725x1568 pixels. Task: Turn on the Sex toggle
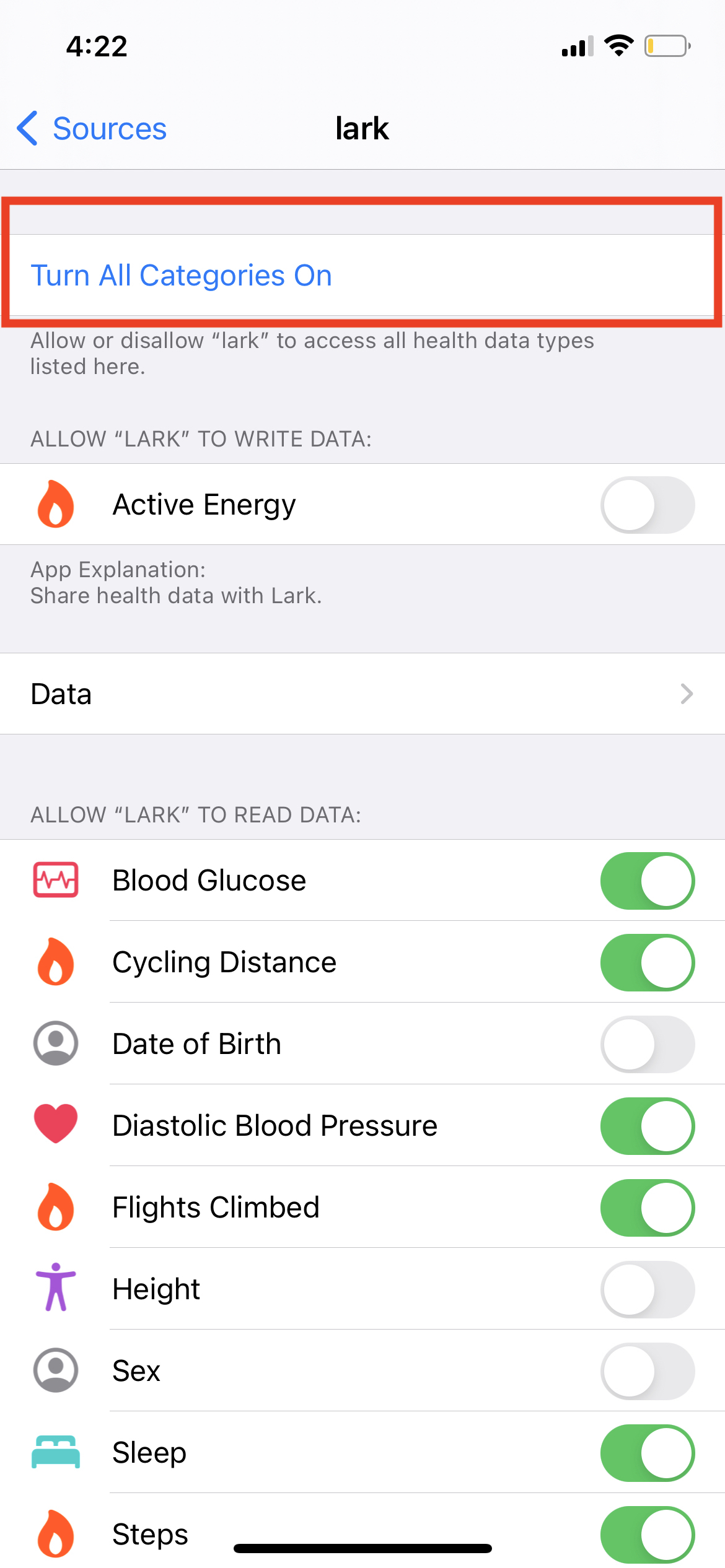(648, 1371)
